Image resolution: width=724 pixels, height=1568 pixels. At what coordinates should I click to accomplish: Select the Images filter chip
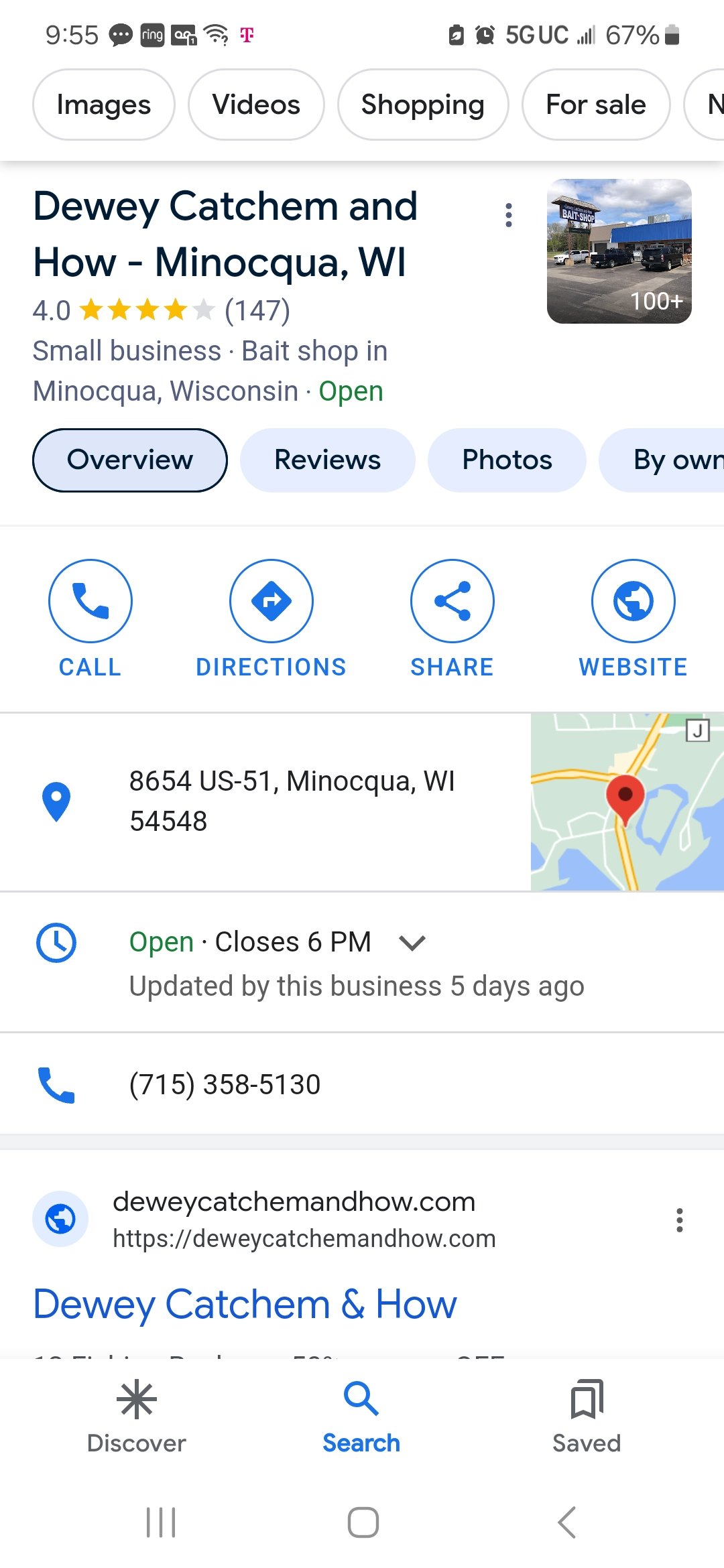[x=104, y=105]
